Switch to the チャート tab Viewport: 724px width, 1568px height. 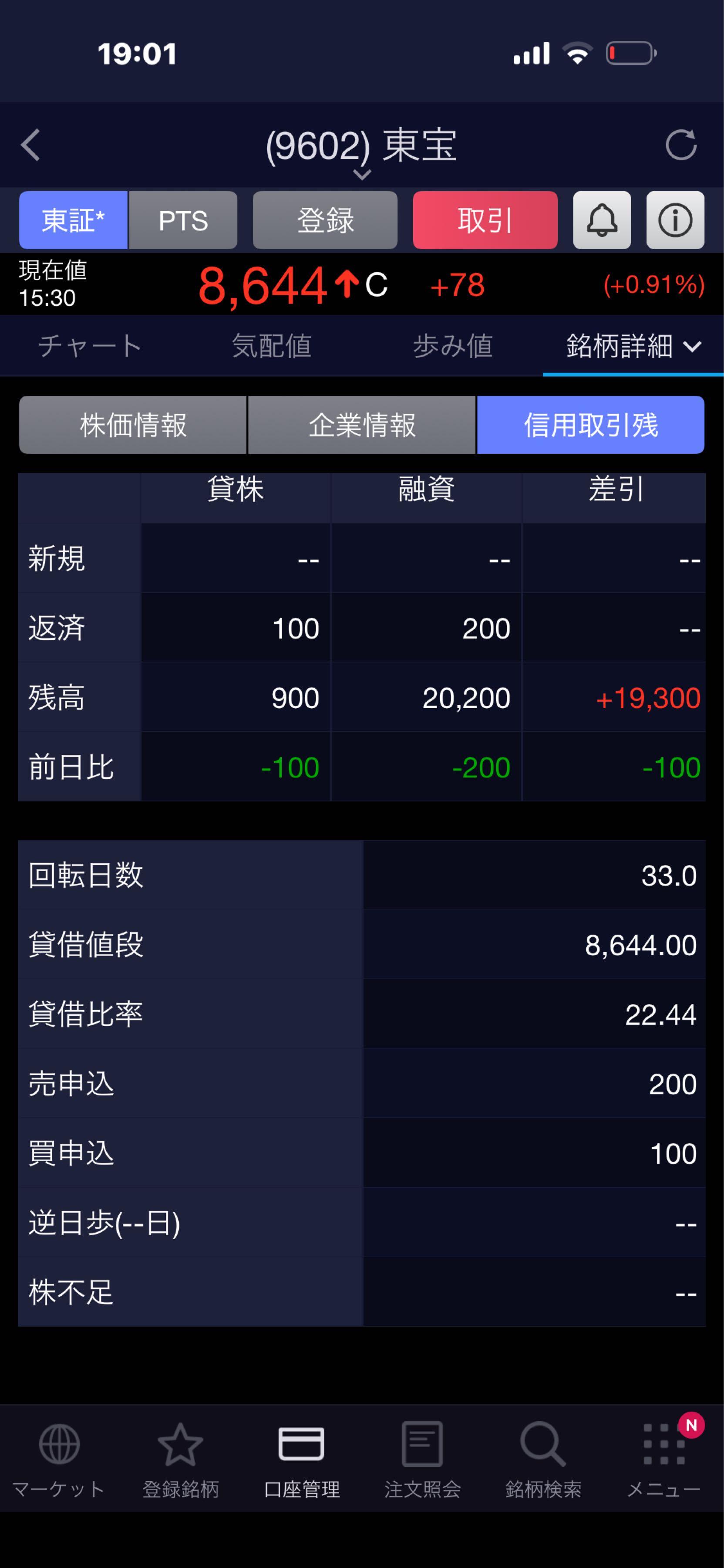(90, 346)
